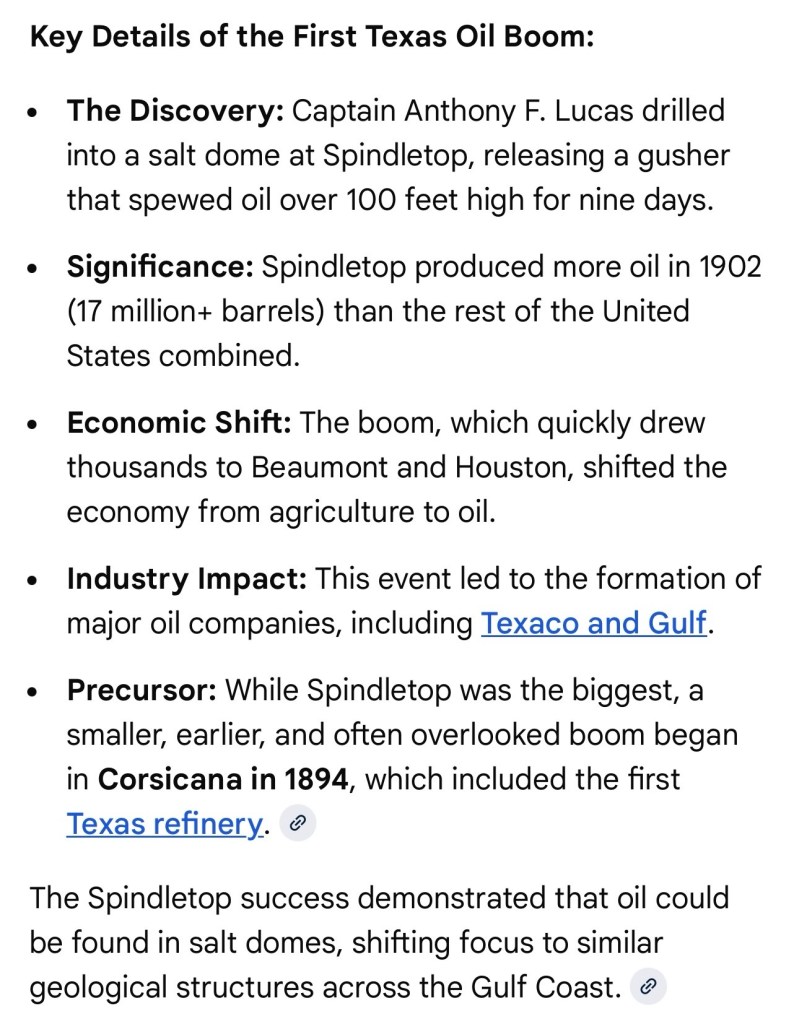Open source link icon after Texas refinery
794x1024 pixels.
(x=297, y=824)
